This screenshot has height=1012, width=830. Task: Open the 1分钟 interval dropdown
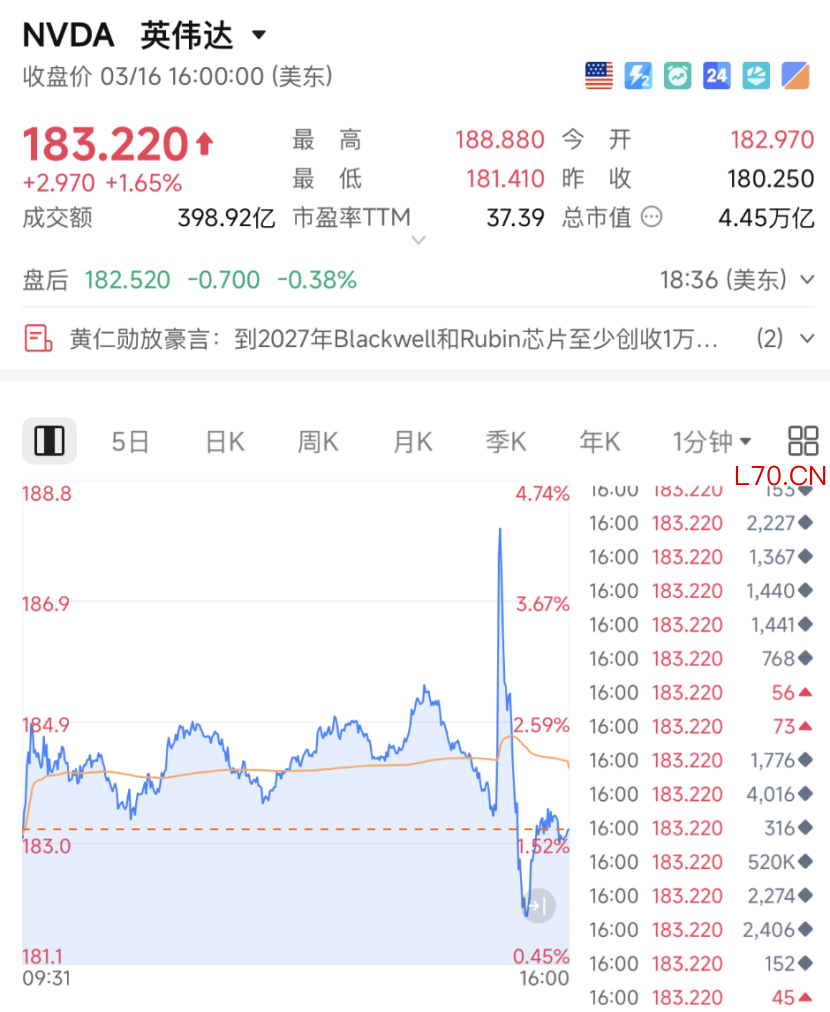(x=712, y=441)
